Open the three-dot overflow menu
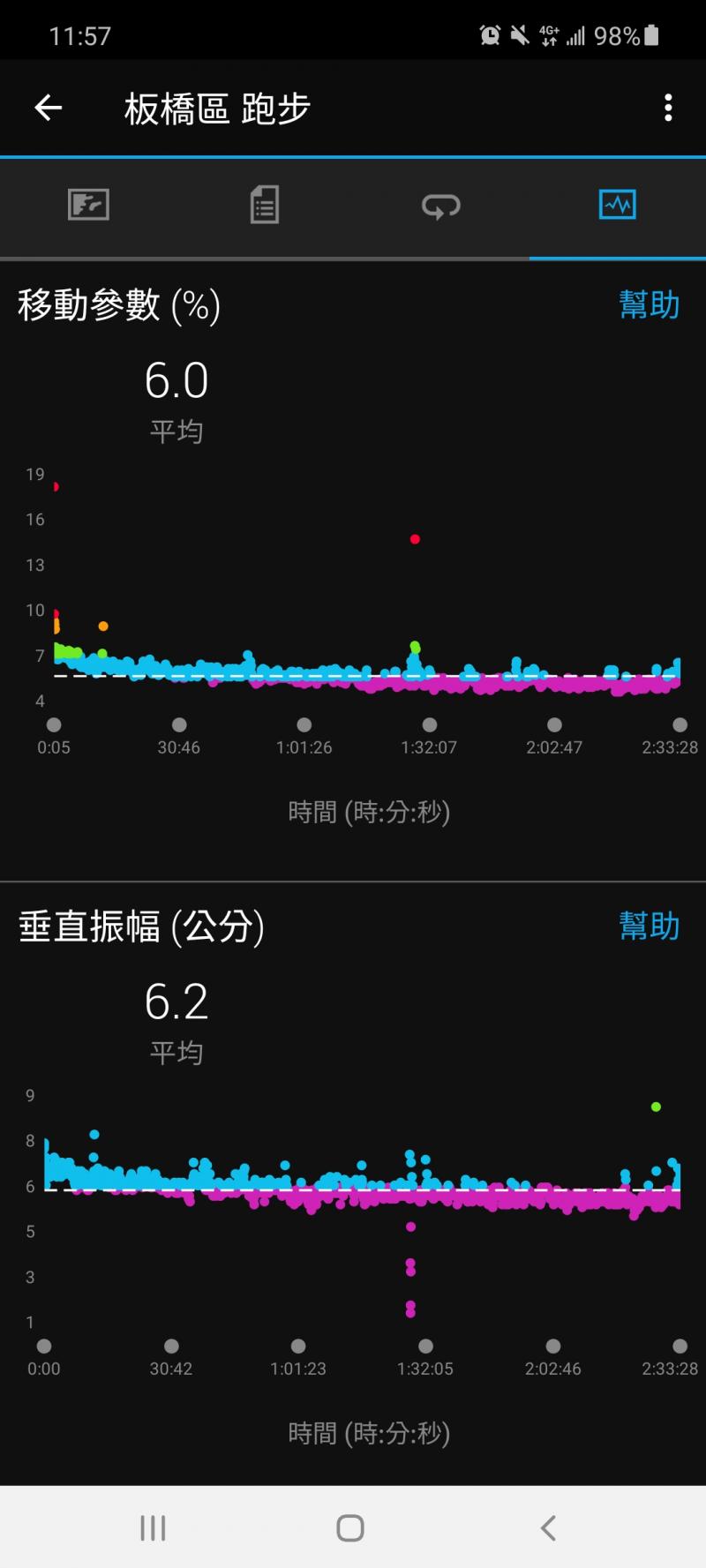Image resolution: width=706 pixels, height=1568 pixels. pos(668,109)
